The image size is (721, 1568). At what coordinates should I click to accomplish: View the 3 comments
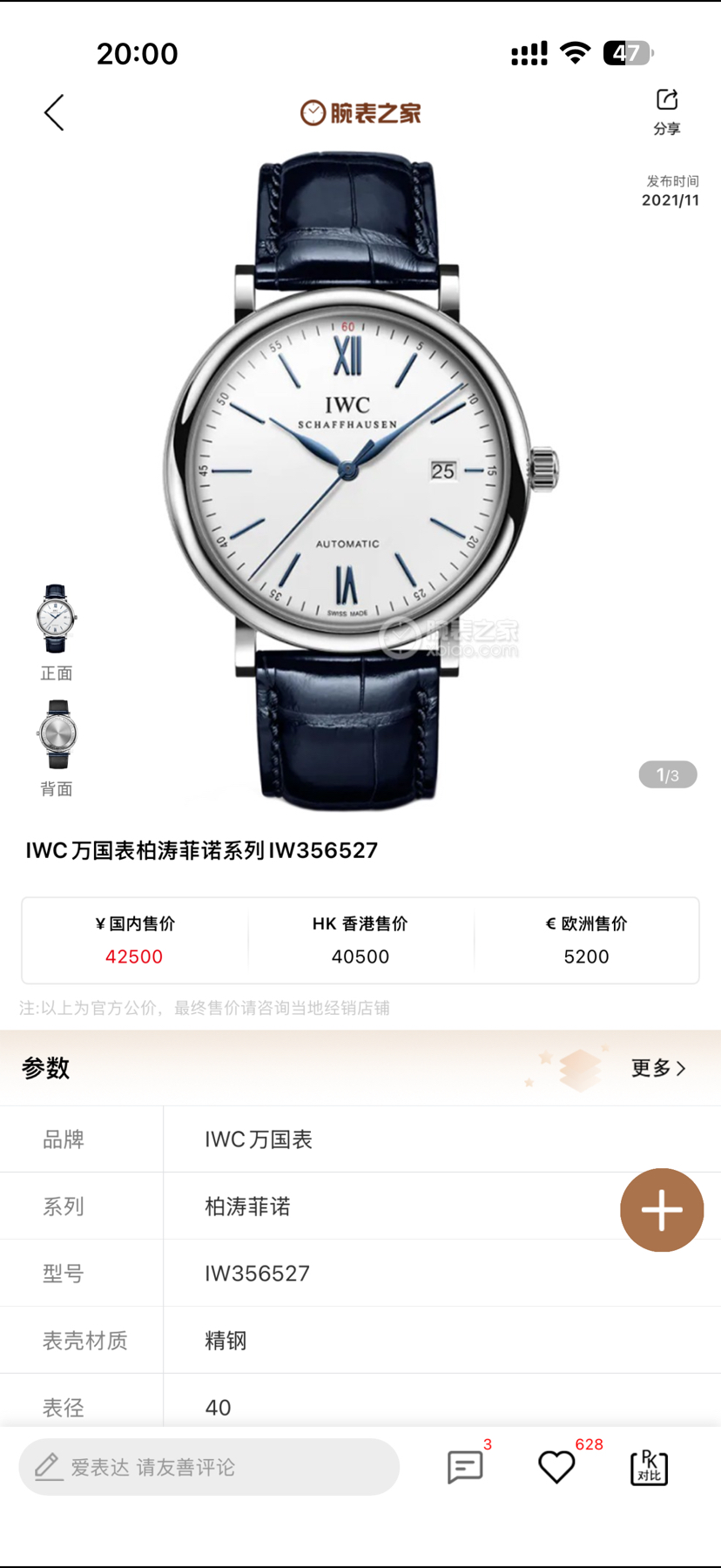click(x=465, y=1467)
